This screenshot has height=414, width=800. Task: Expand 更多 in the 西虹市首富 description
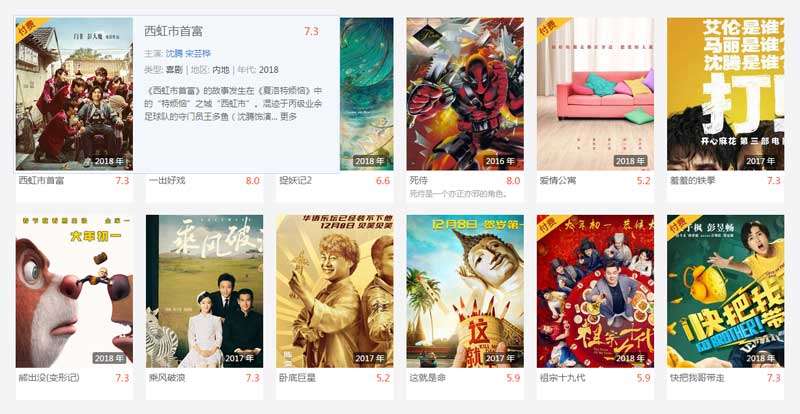click(289, 117)
